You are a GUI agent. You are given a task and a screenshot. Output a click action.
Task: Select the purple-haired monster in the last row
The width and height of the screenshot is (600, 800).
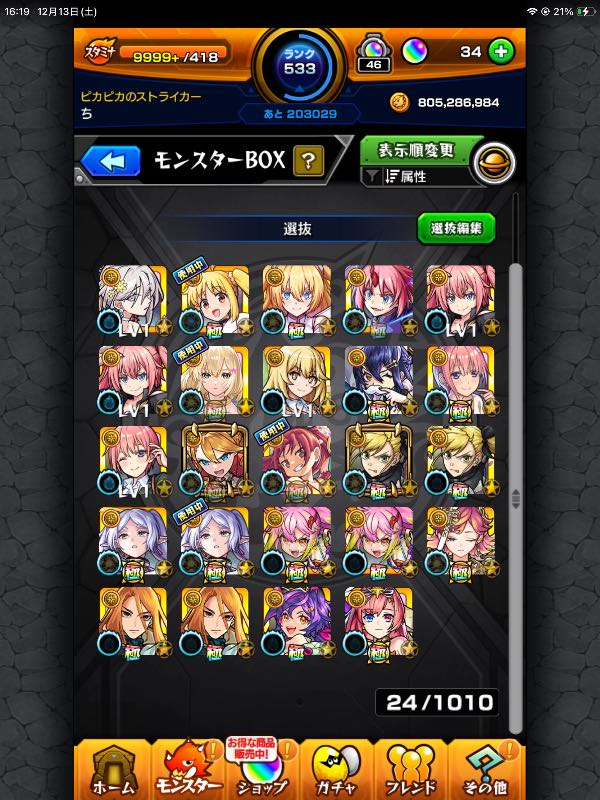click(x=297, y=622)
